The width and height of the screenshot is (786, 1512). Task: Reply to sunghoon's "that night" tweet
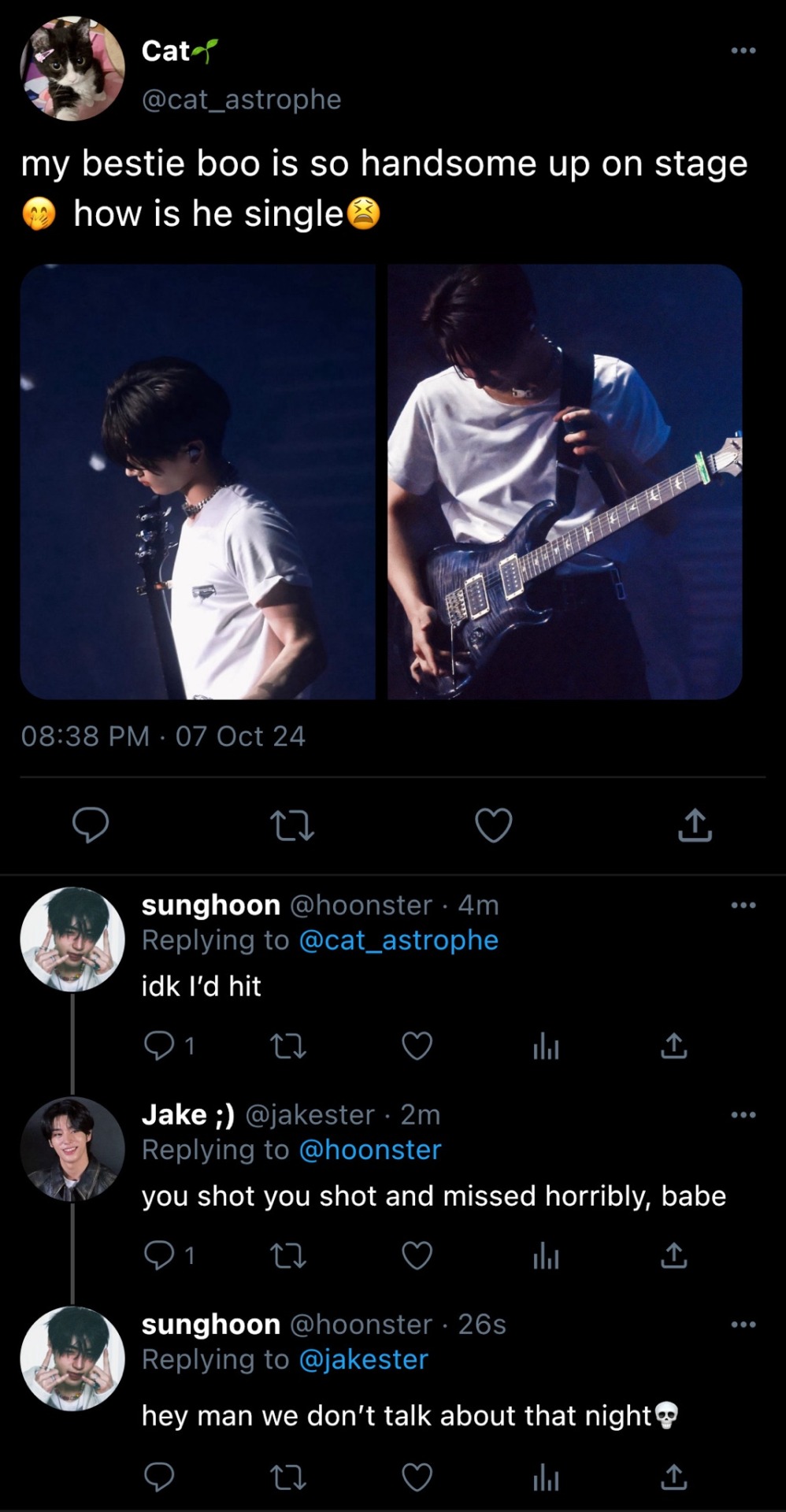(x=159, y=1477)
